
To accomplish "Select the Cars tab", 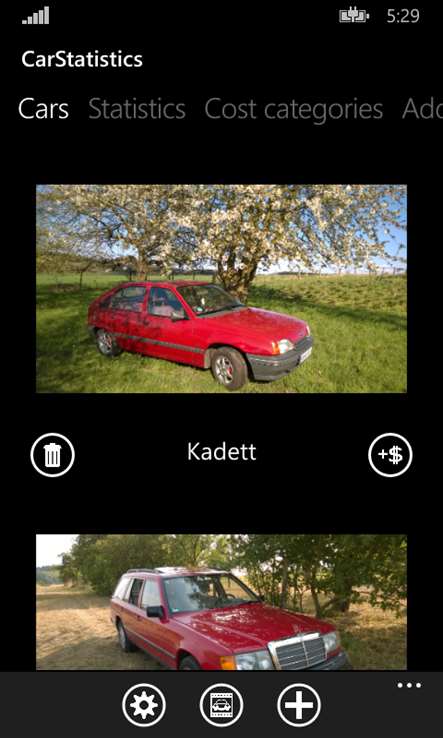I will coord(44,109).
